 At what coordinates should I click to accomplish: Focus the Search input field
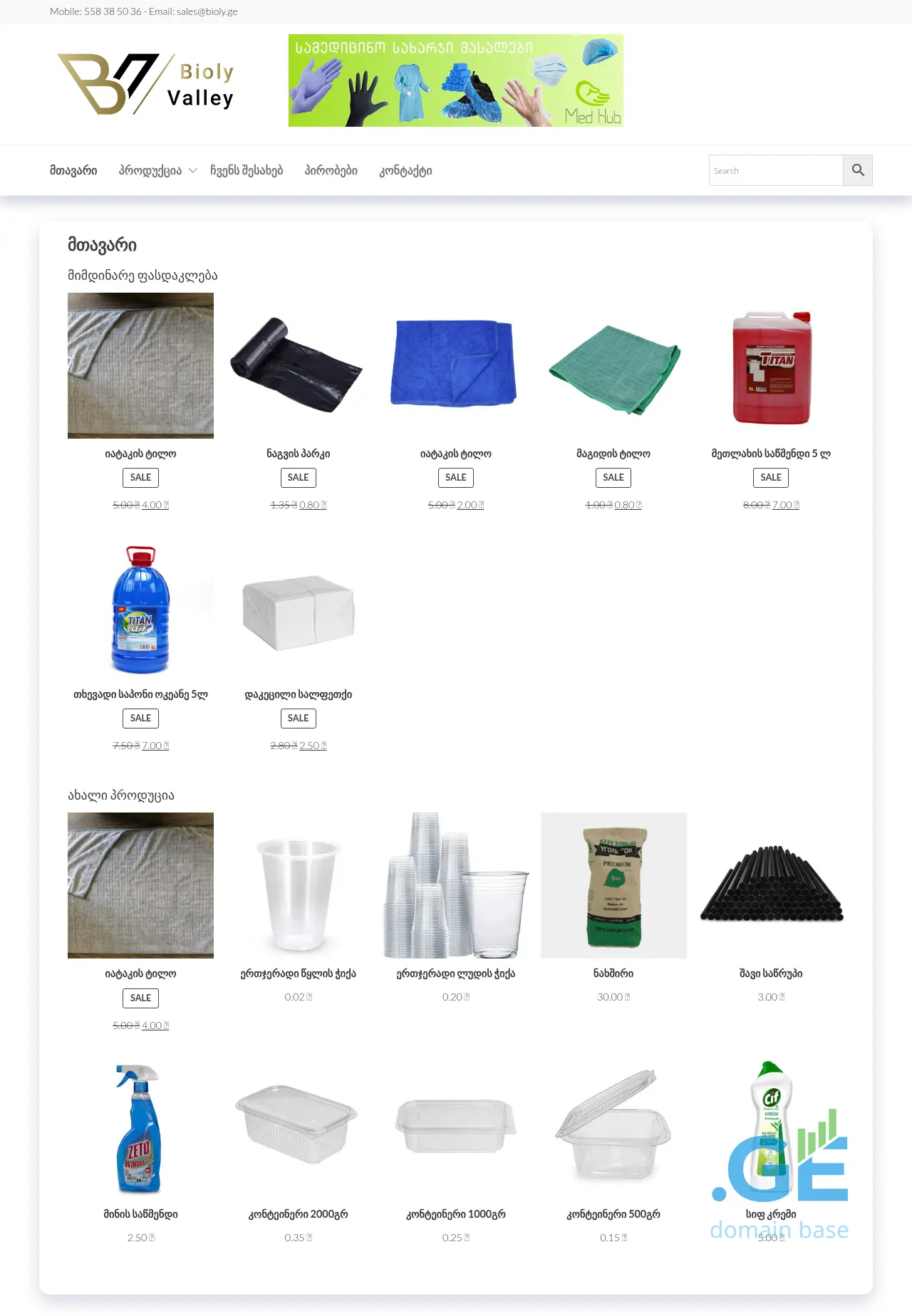[775, 170]
